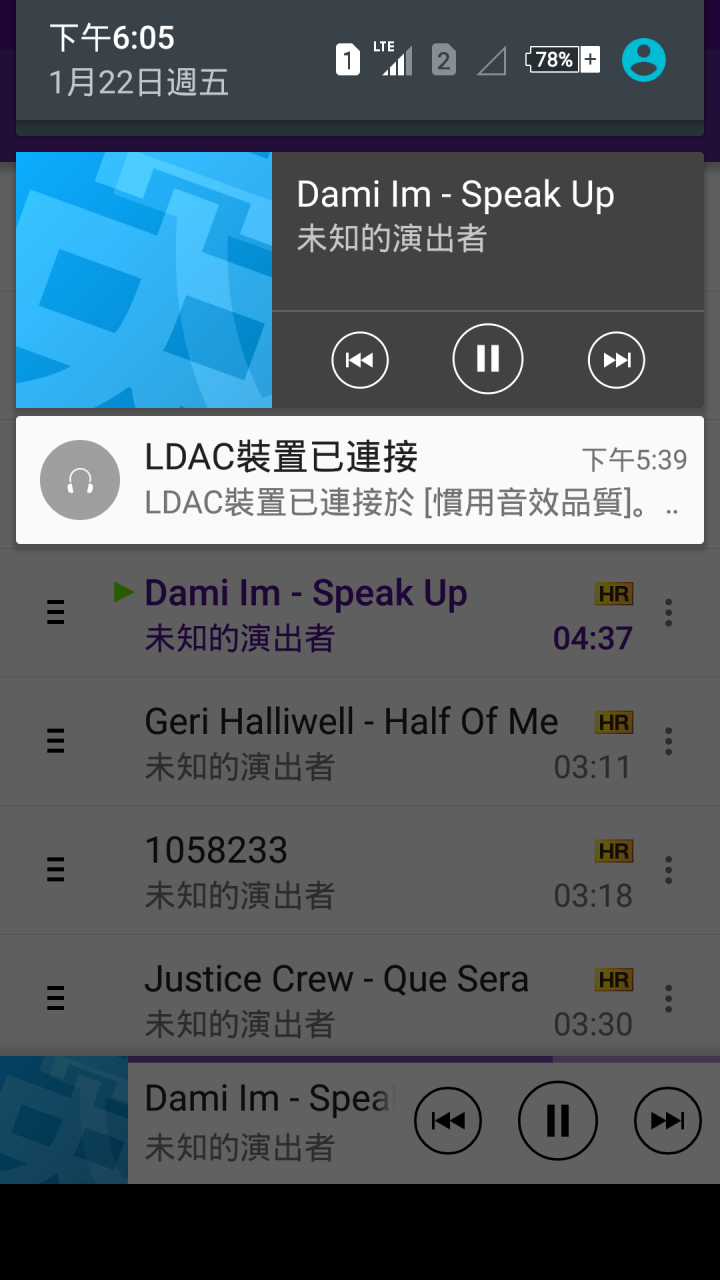Previous track button in the bottom mini player
Viewport: 720px width, 1280px height.
[448, 1121]
